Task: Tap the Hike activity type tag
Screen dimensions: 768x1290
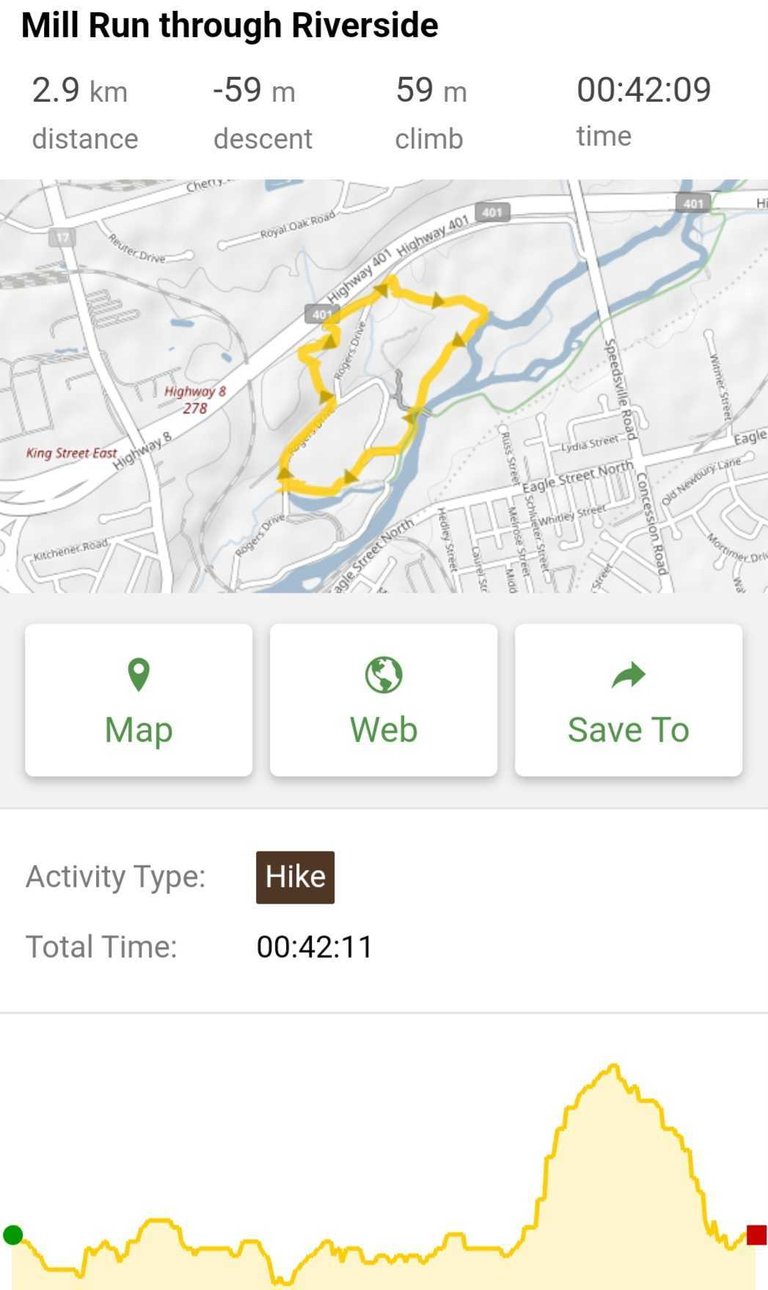Action: tap(295, 877)
